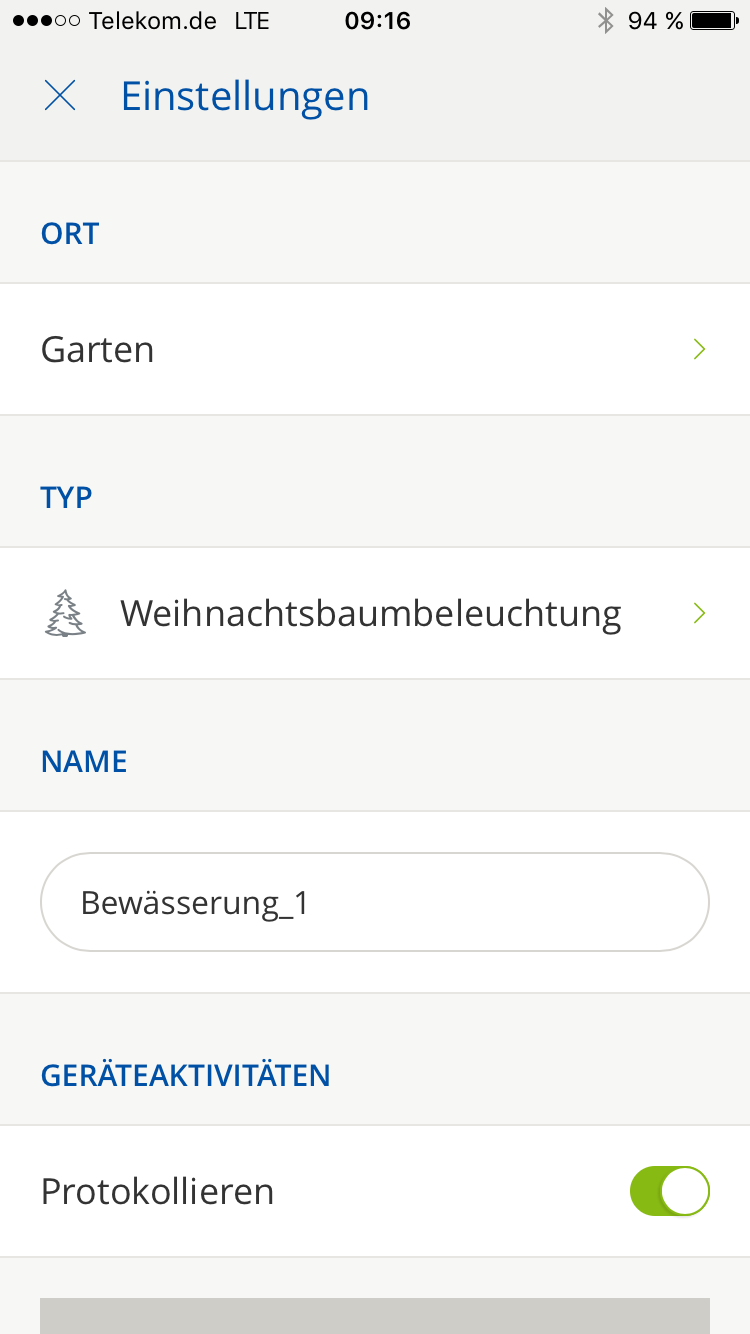Change the Weihnachtsbaumbeleuchtung device type
This screenshot has height=1334, width=750.
[x=375, y=613]
